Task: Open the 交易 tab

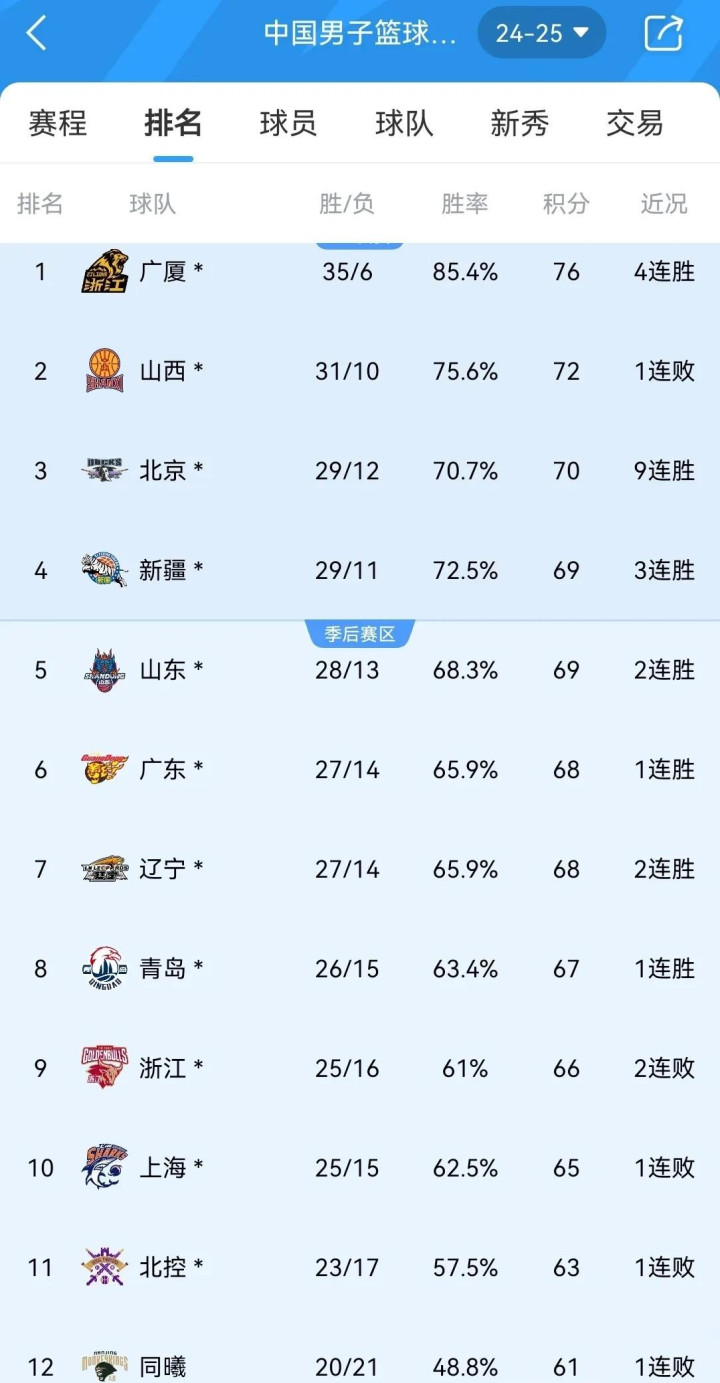Action: [634, 124]
